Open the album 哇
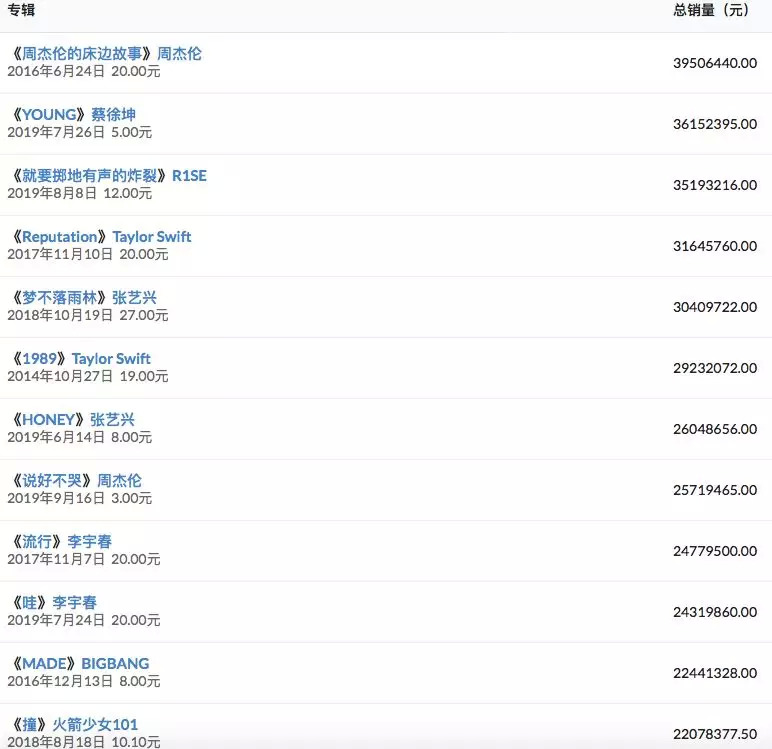The width and height of the screenshot is (772, 749). click(30, 603)
